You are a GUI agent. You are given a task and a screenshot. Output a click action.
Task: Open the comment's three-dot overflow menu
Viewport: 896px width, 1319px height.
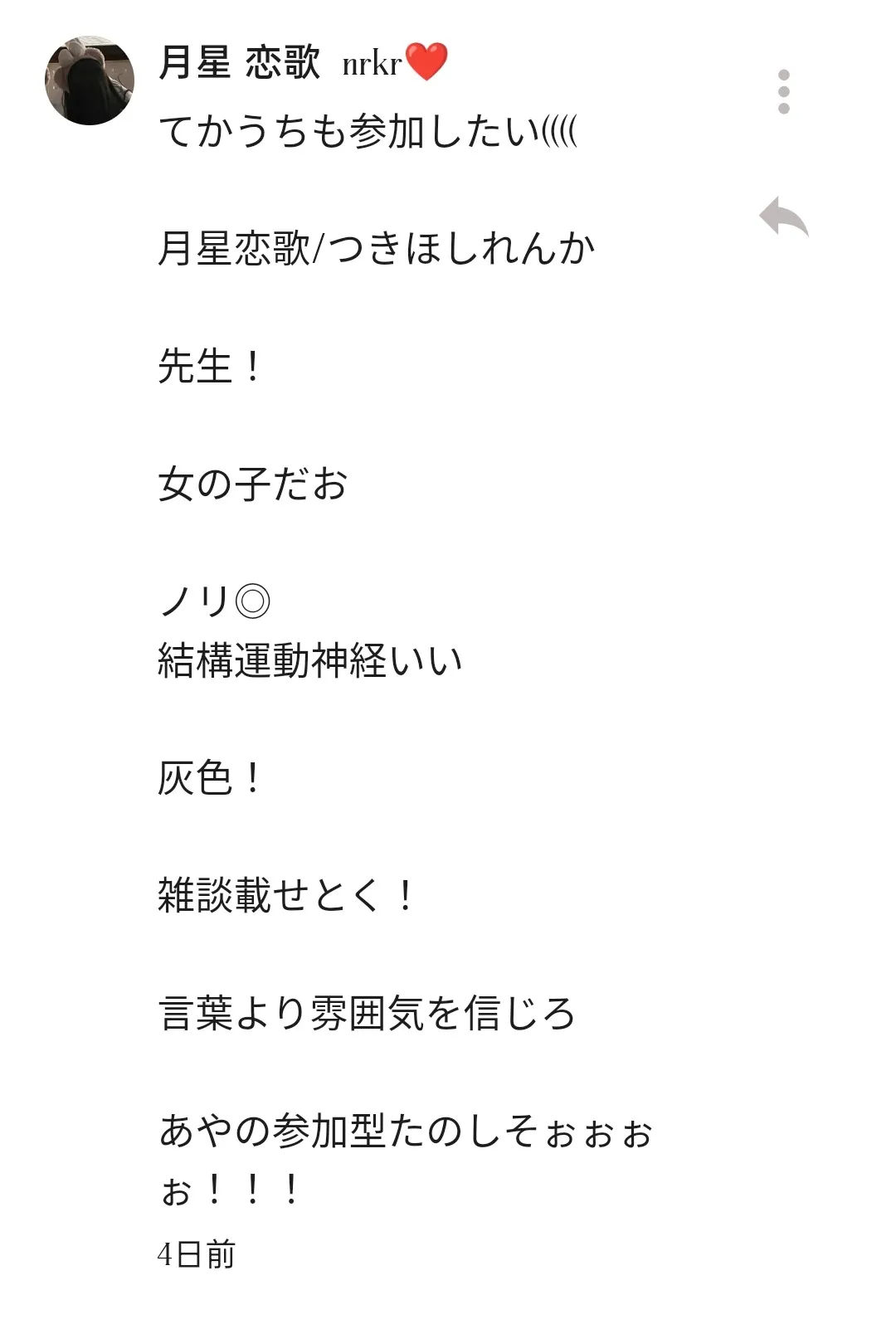(783, 91)
